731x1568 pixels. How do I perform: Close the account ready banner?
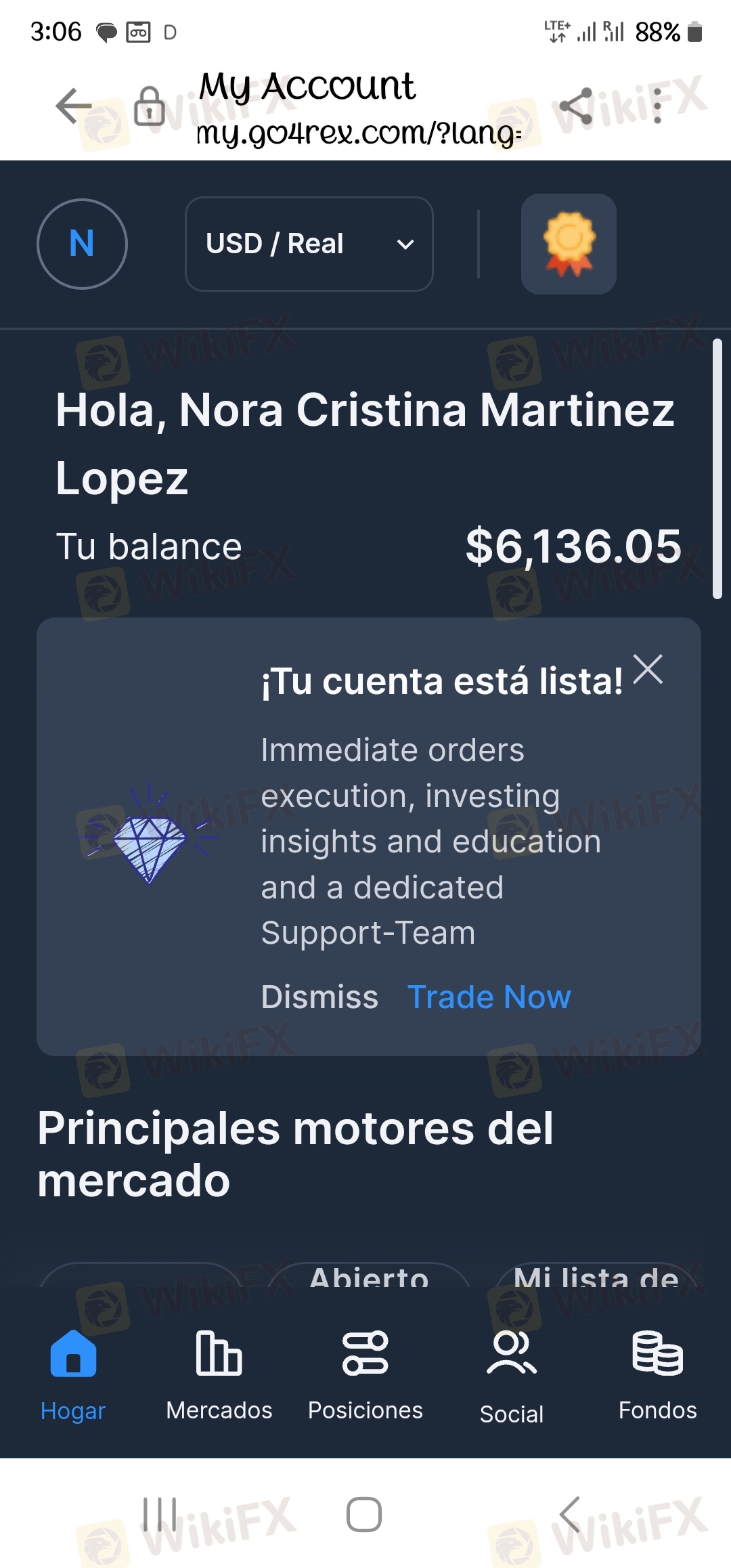click(648, 670)
